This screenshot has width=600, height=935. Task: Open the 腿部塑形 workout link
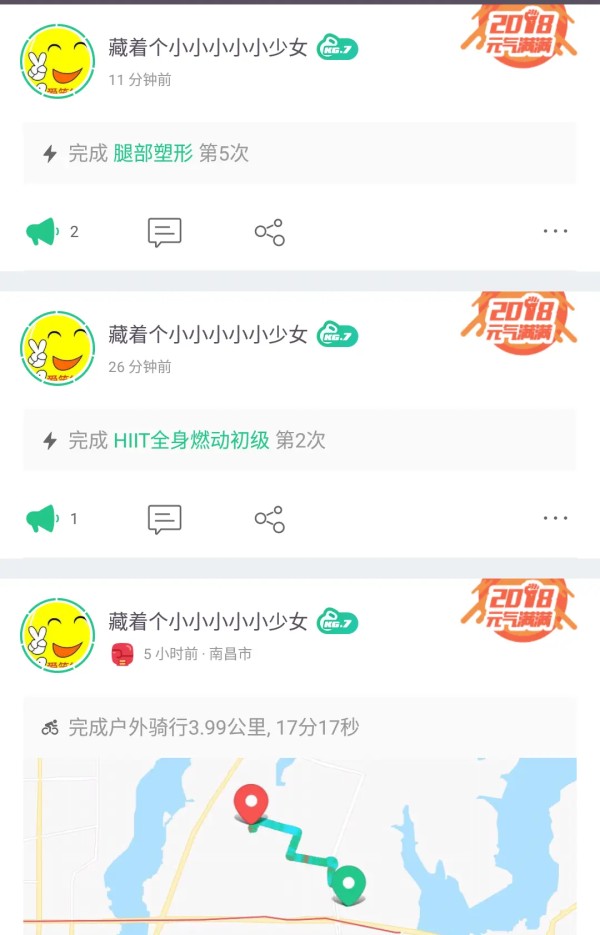point(153,154)
